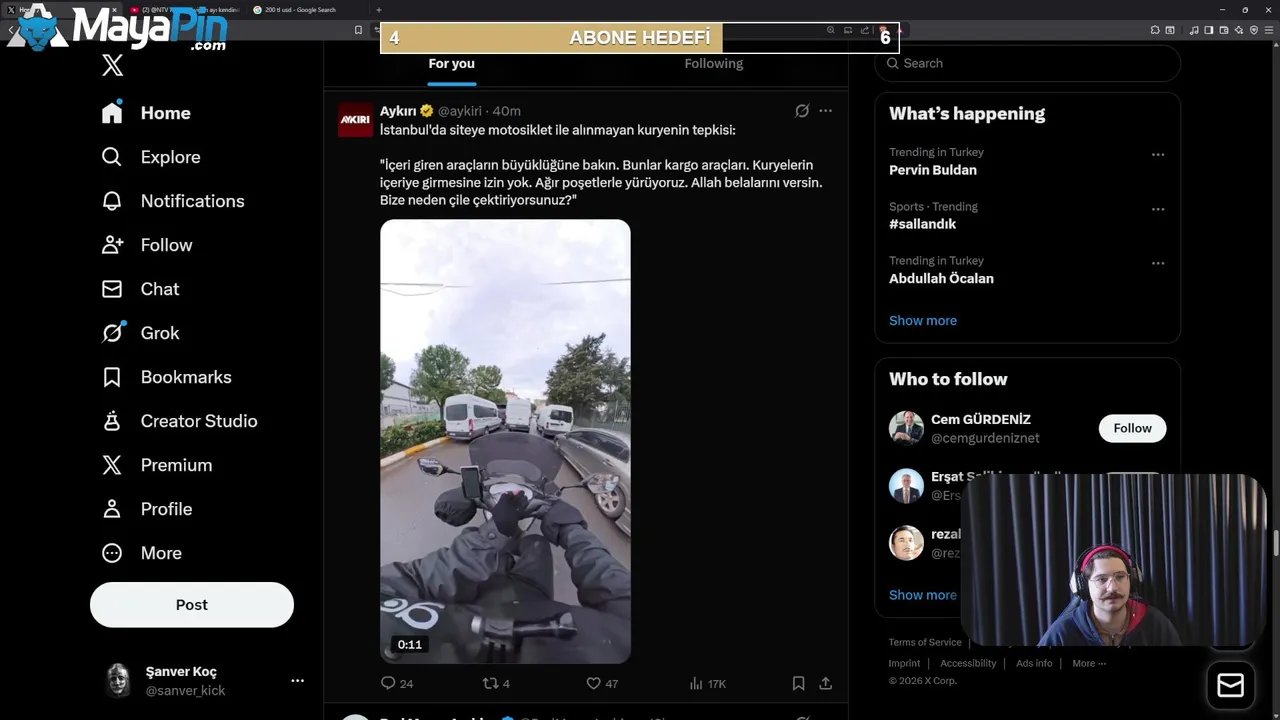Image resolution: width=1280 pixels, height=720 pixels.
Task: Switch to the Following tab
Action: 713,64
